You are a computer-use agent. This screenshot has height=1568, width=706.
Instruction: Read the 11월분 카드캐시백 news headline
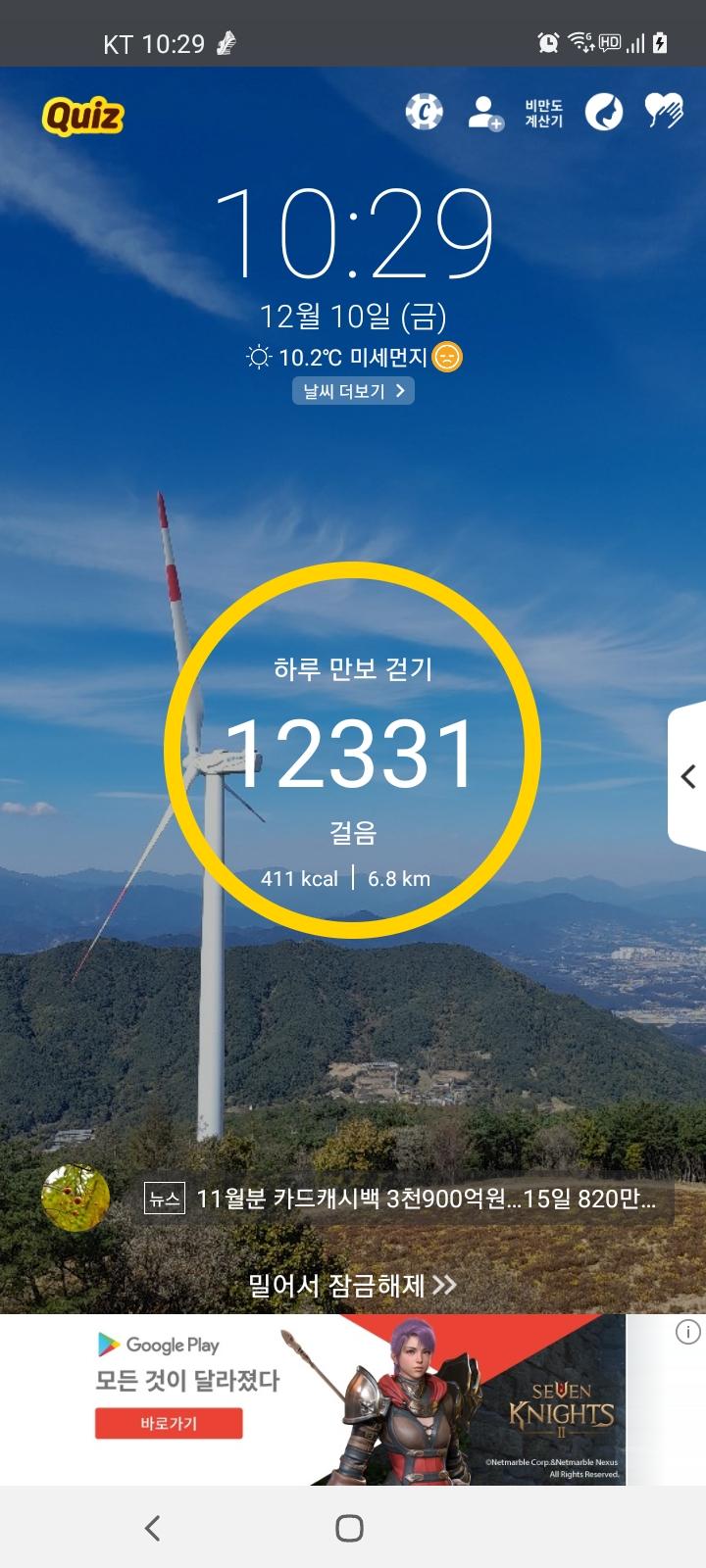[x=426, y=1199]
